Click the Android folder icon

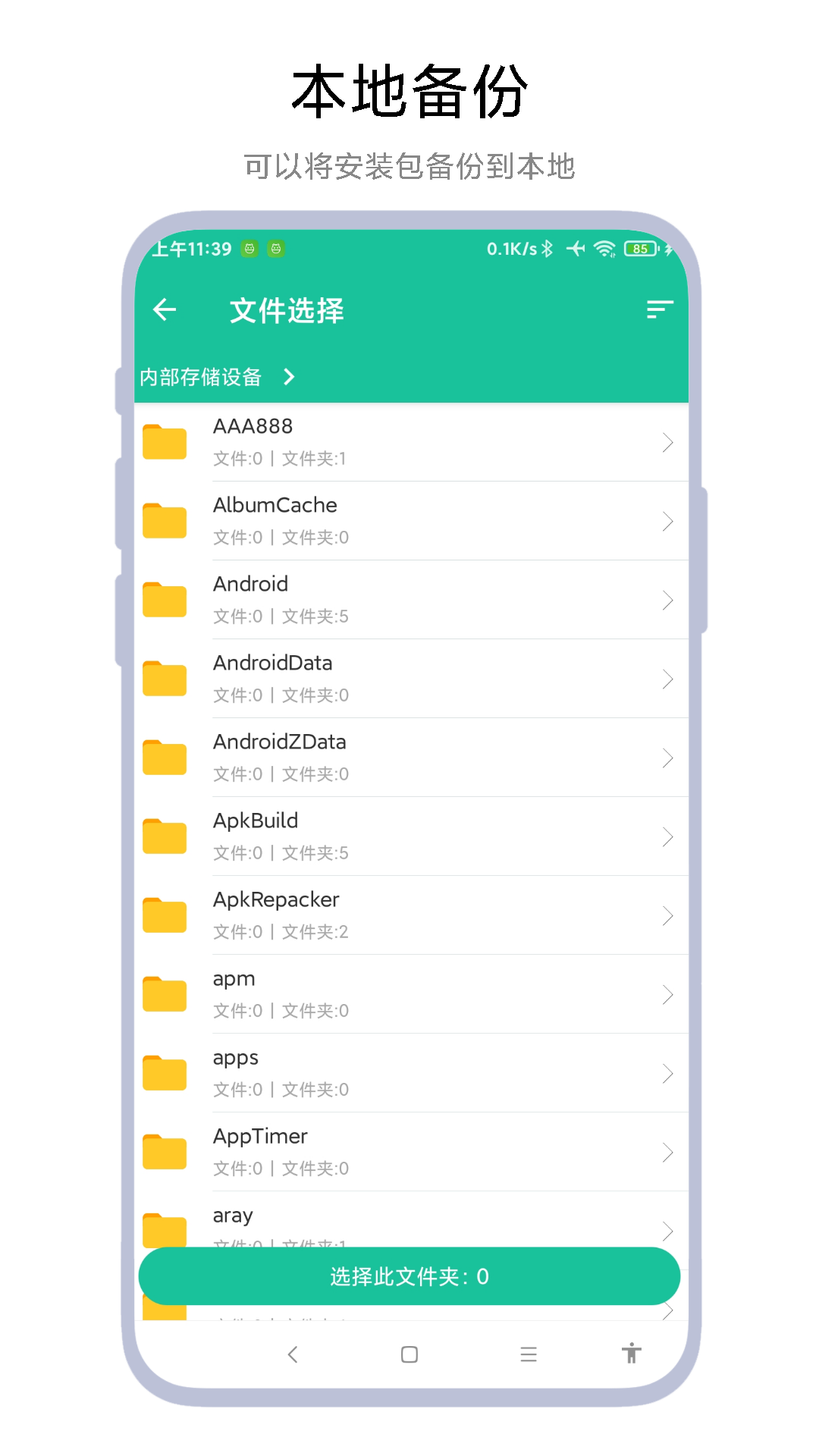(164, 600)
